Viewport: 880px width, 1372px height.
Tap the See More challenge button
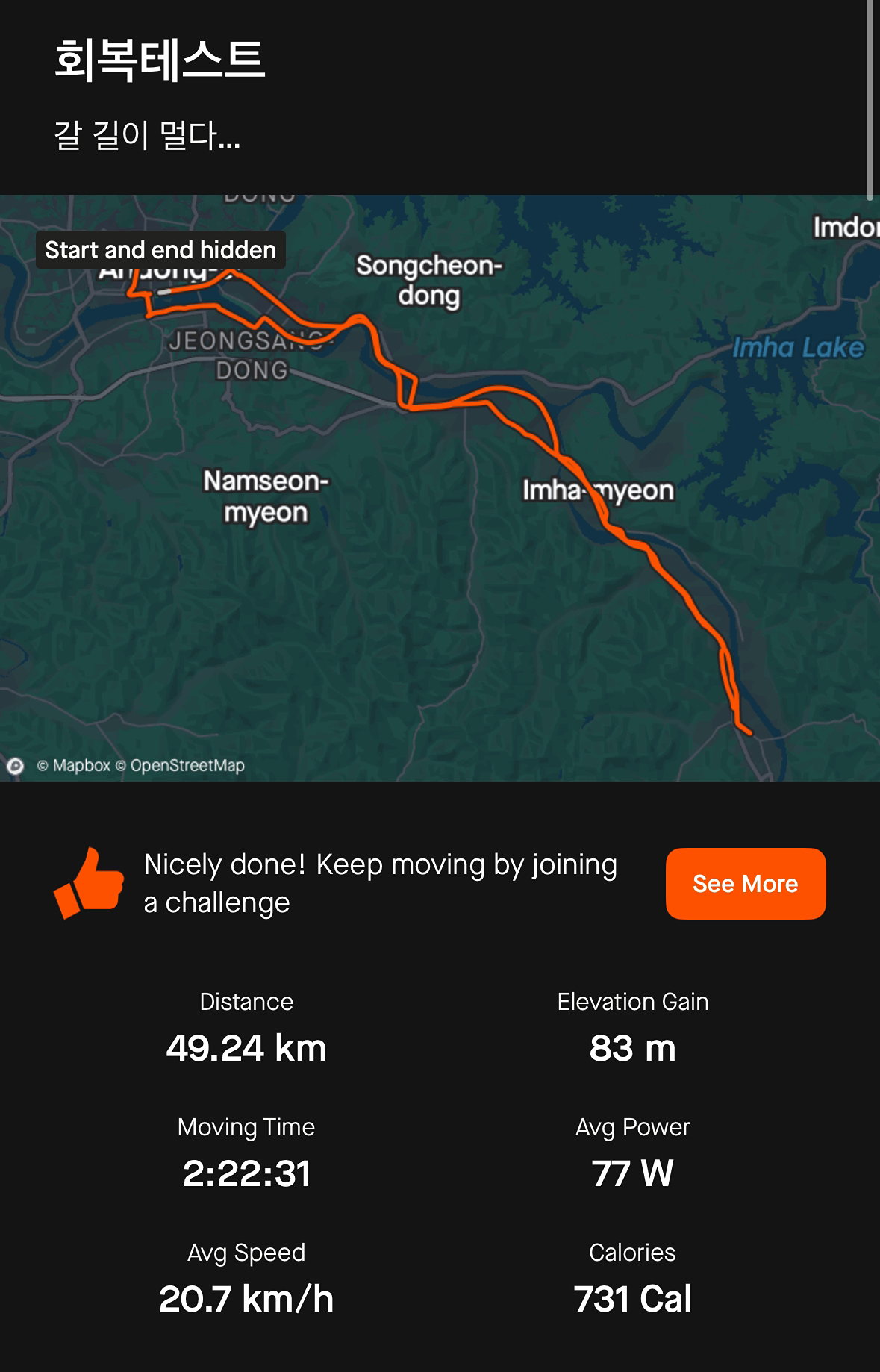745,883
